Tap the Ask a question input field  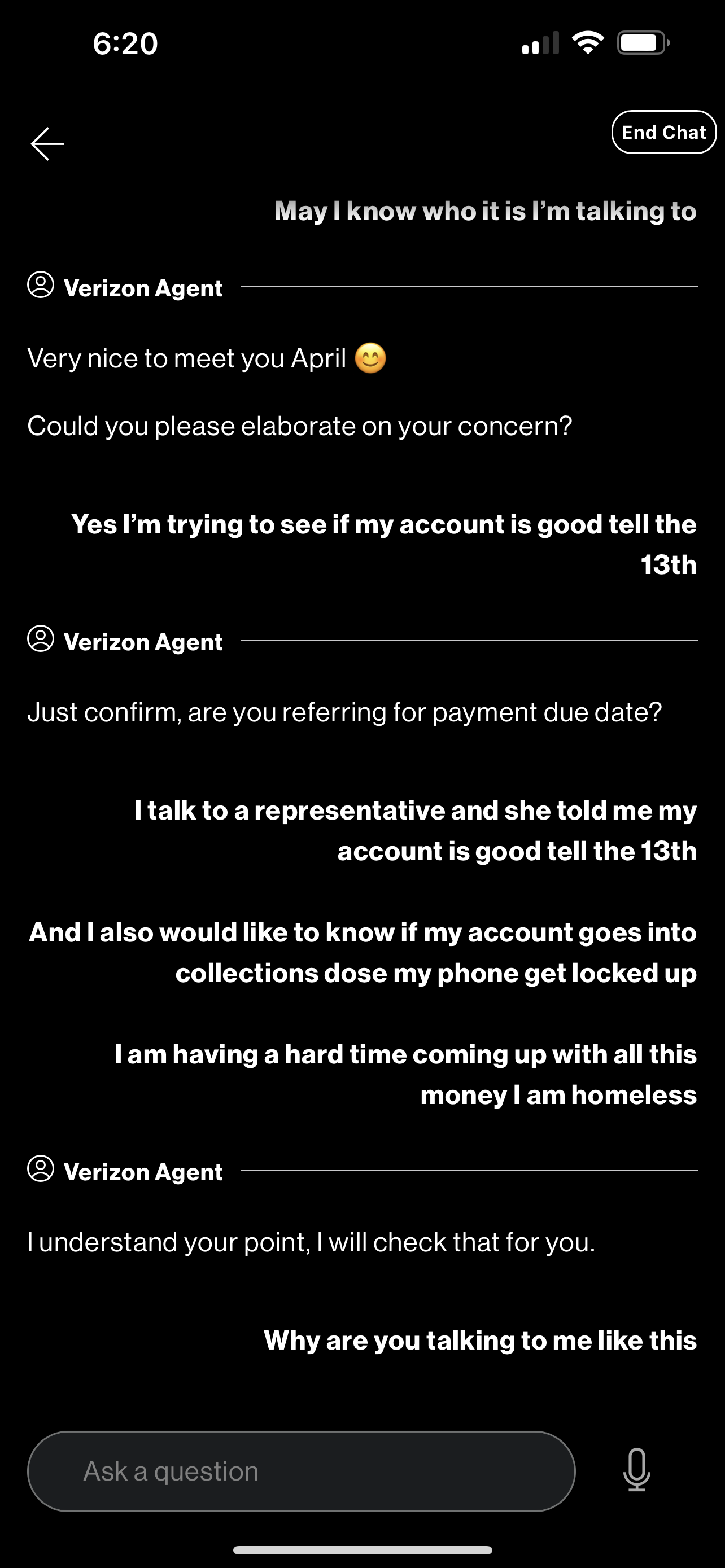pos(303,1471)
